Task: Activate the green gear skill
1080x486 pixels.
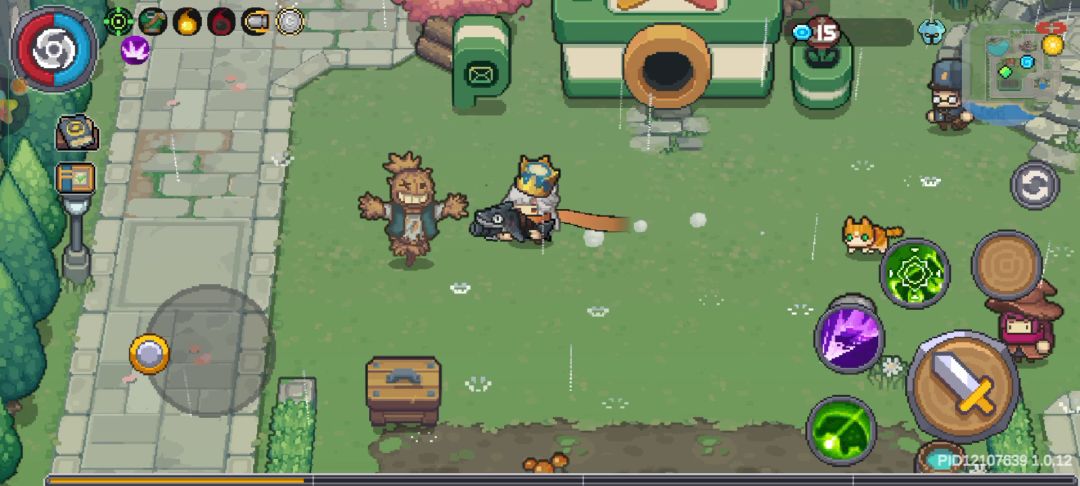Action: 915,273
